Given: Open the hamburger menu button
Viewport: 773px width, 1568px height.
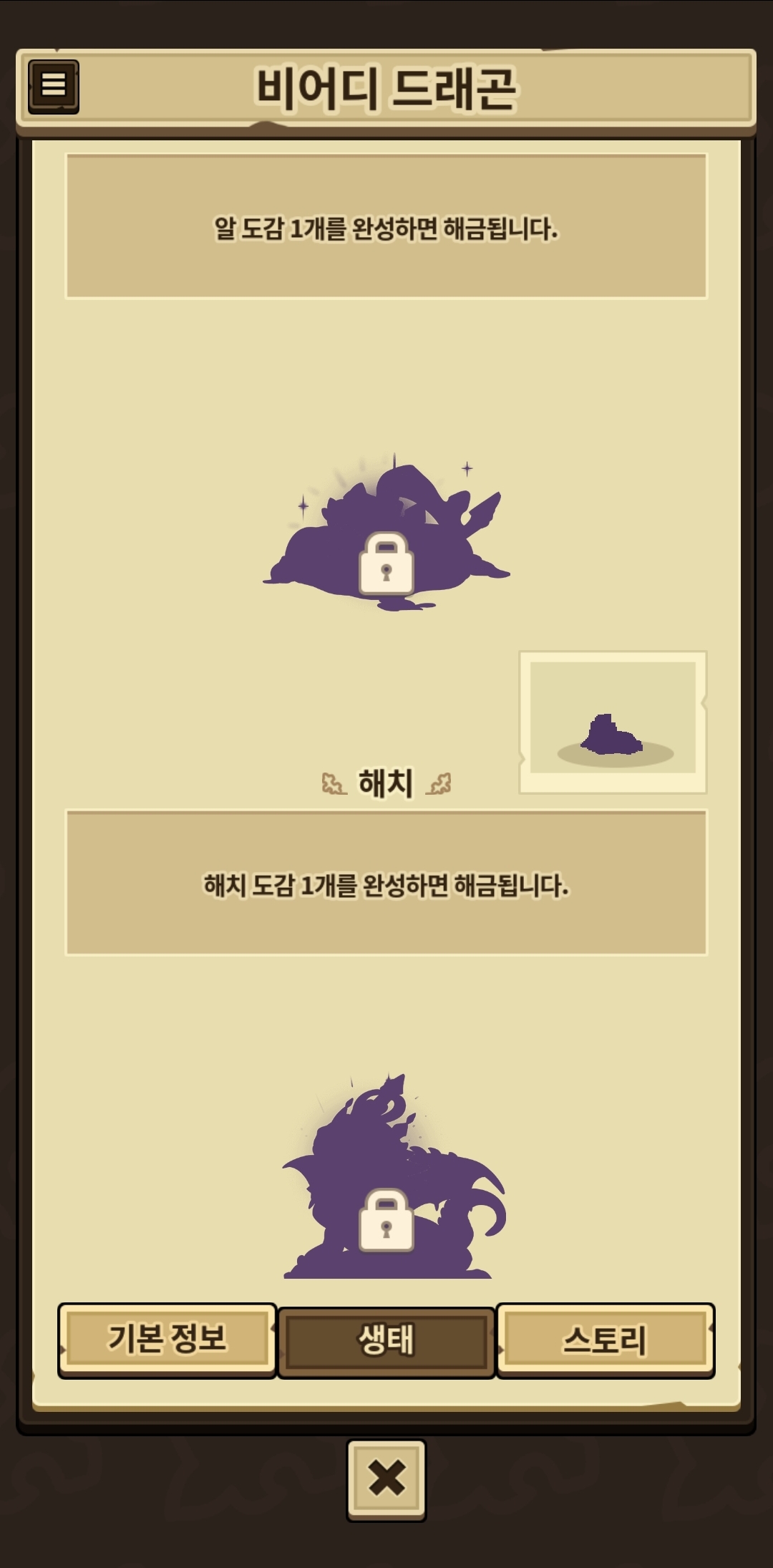Looking at the screenshot, I should click(x=54, y=87).
